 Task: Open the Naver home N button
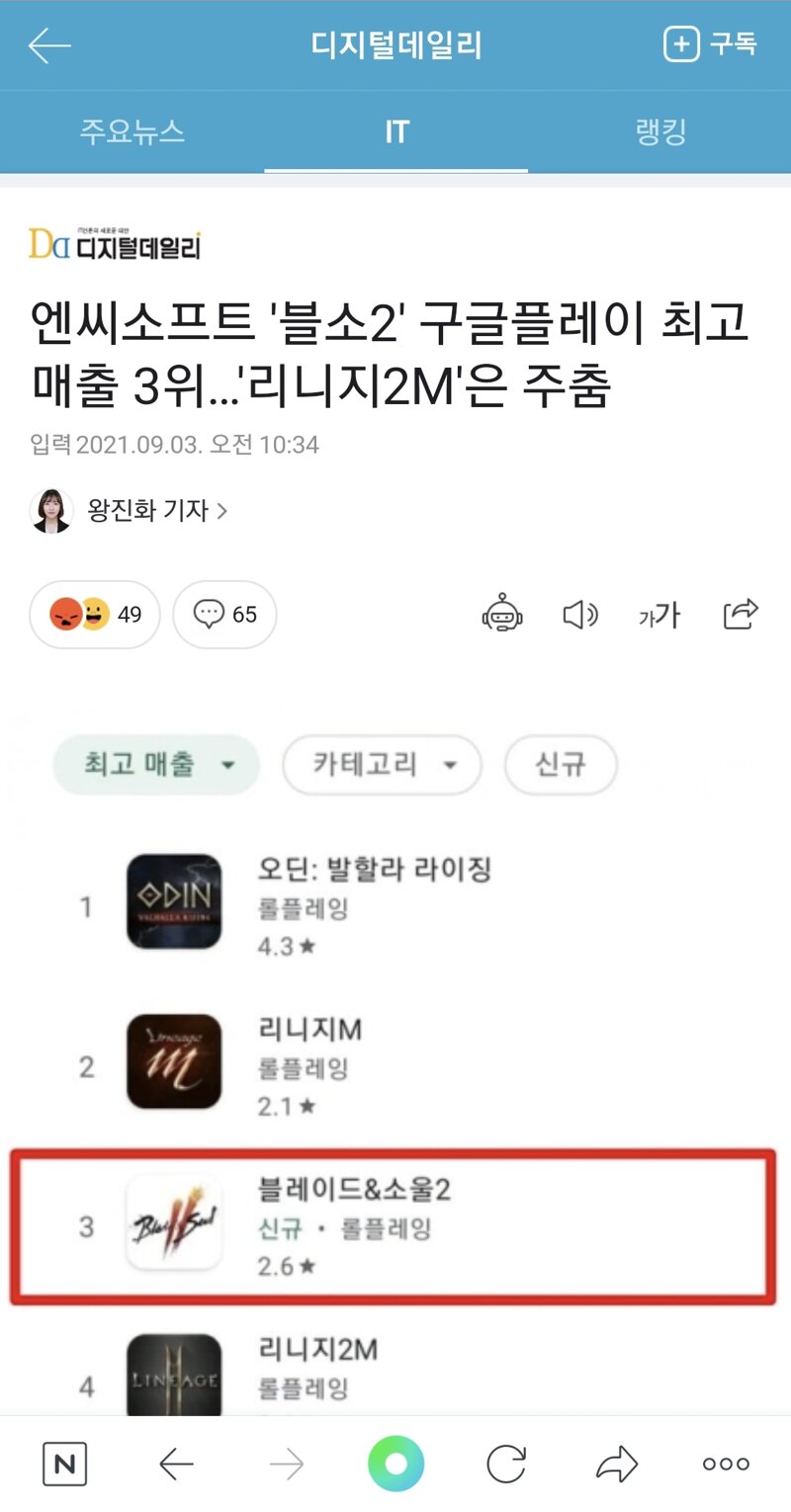point(64,1465)
